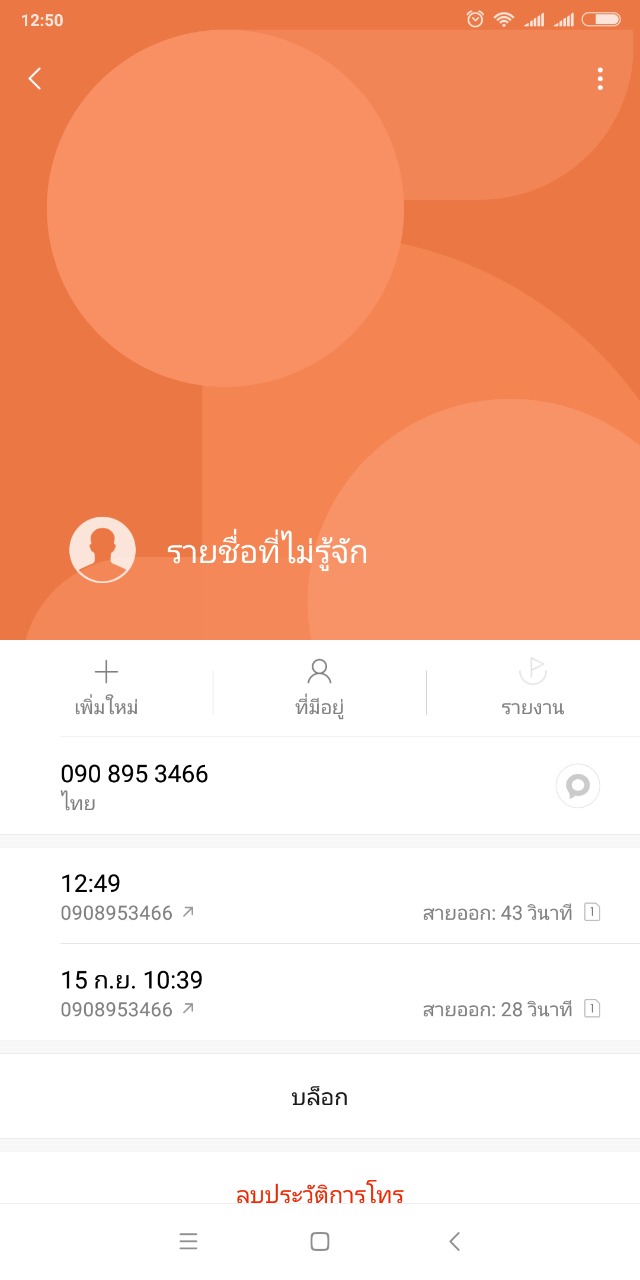The image size is (640, 1280).
Task: Call the number 090 895 3466
Action: click(135, 785)
